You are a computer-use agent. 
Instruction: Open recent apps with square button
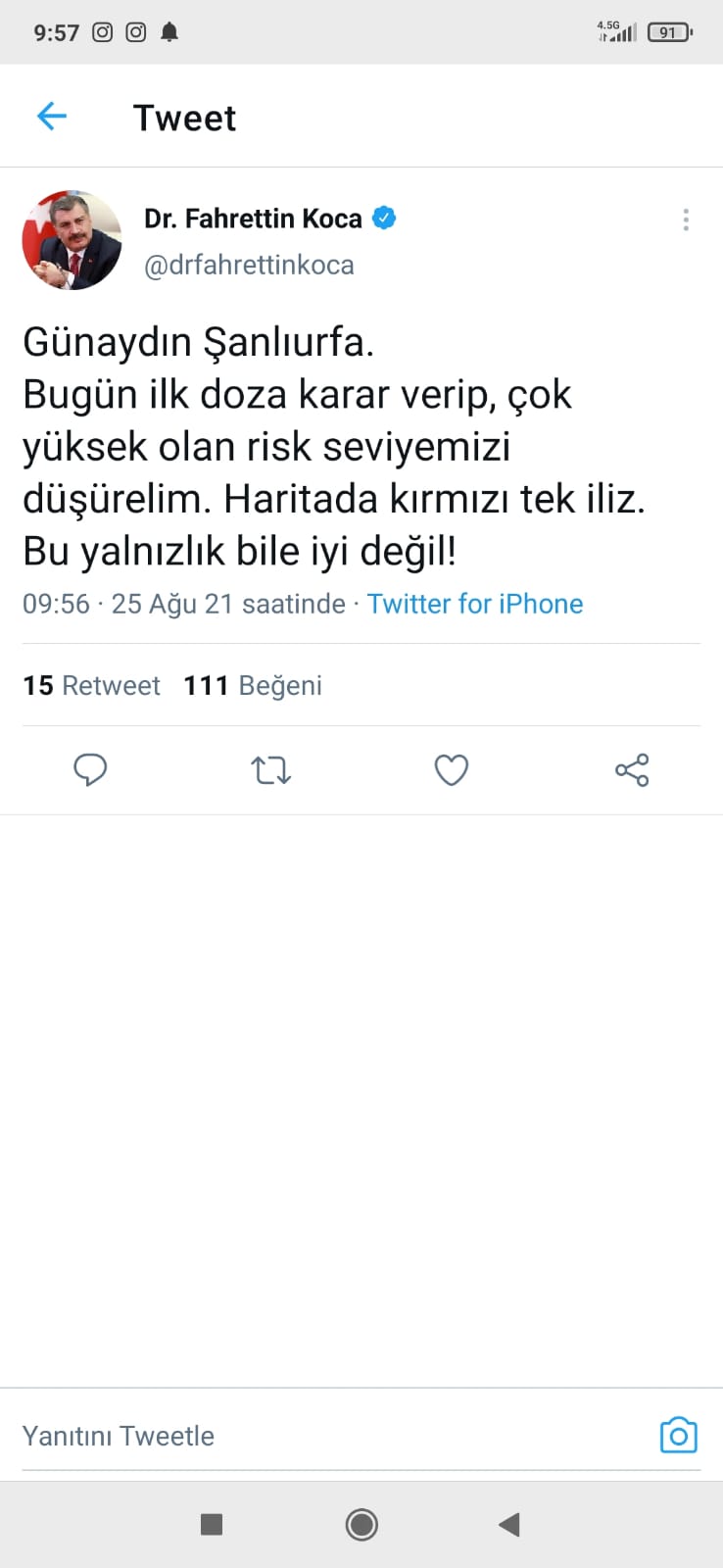(x=212, y=1524)
